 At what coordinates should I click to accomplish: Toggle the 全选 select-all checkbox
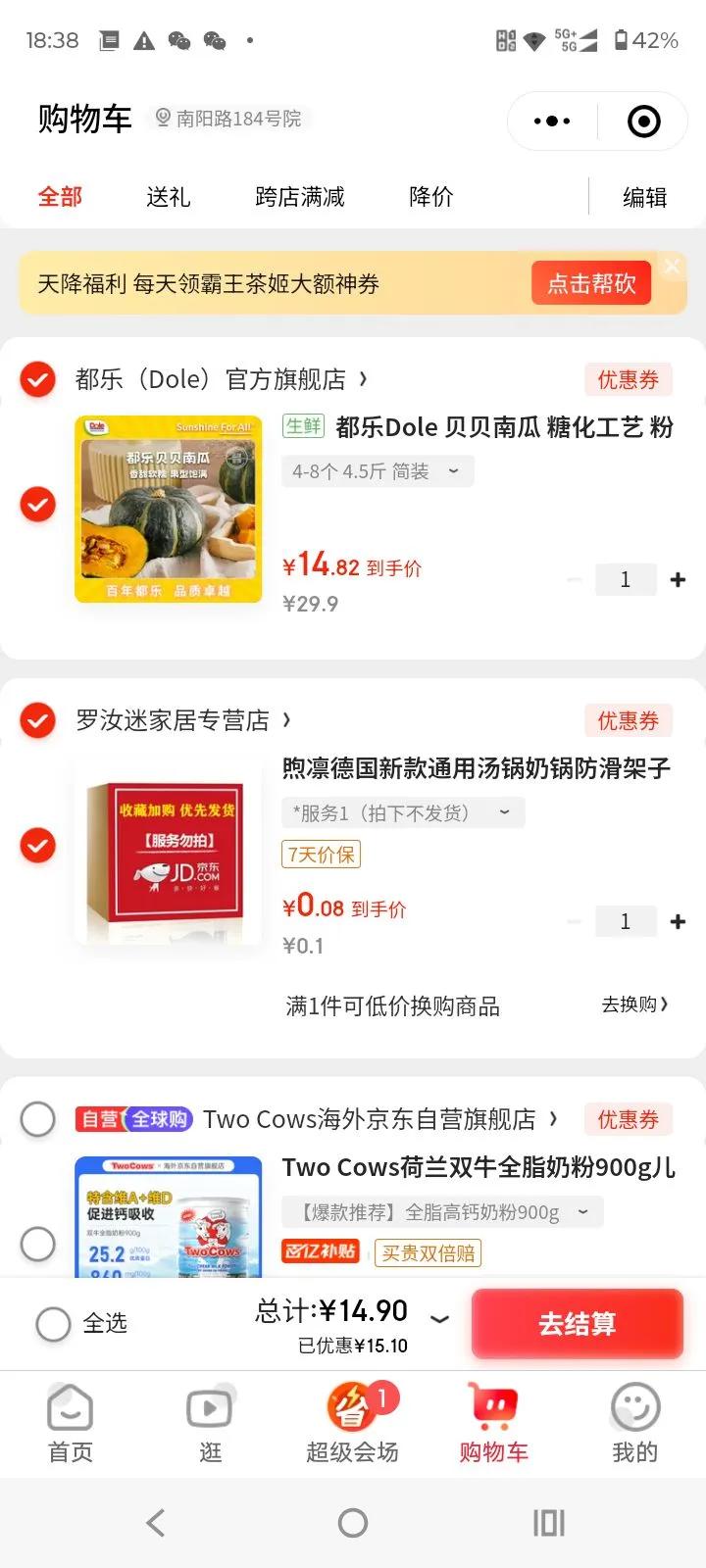point(53,1324)
